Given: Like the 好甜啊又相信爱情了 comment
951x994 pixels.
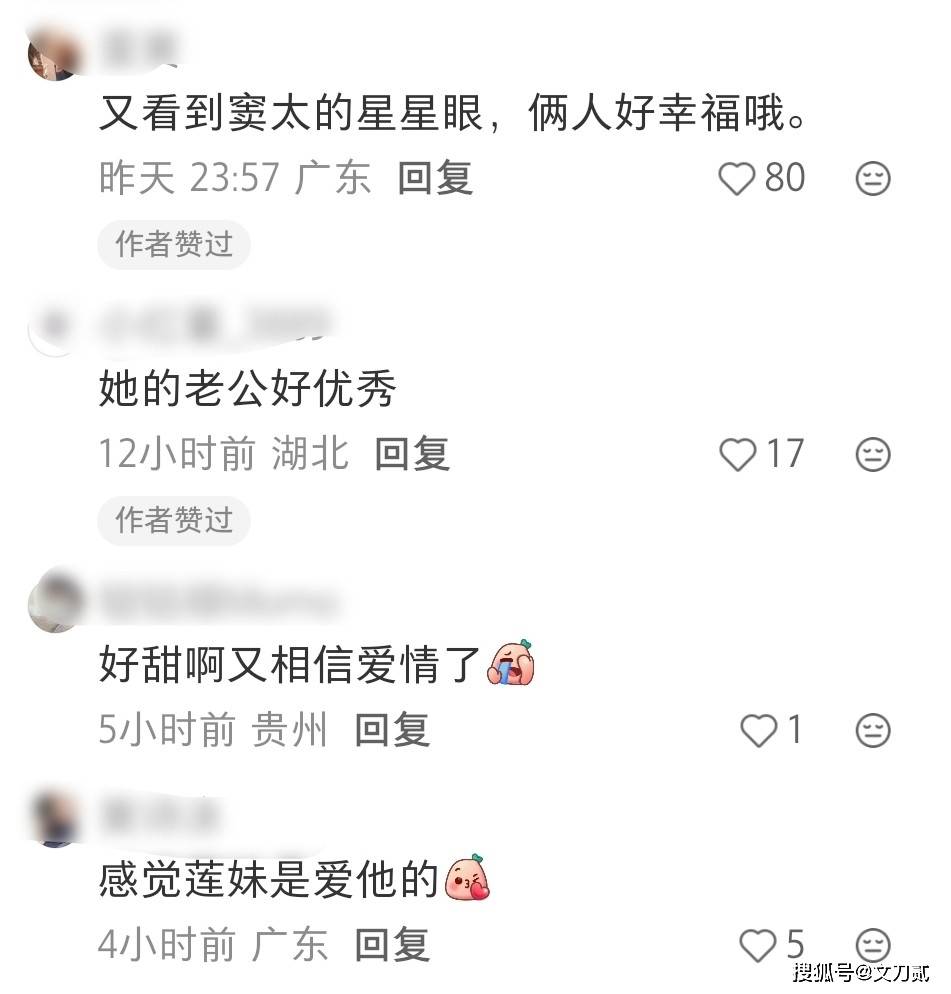Looking at the screenshot, I should 758,731.
